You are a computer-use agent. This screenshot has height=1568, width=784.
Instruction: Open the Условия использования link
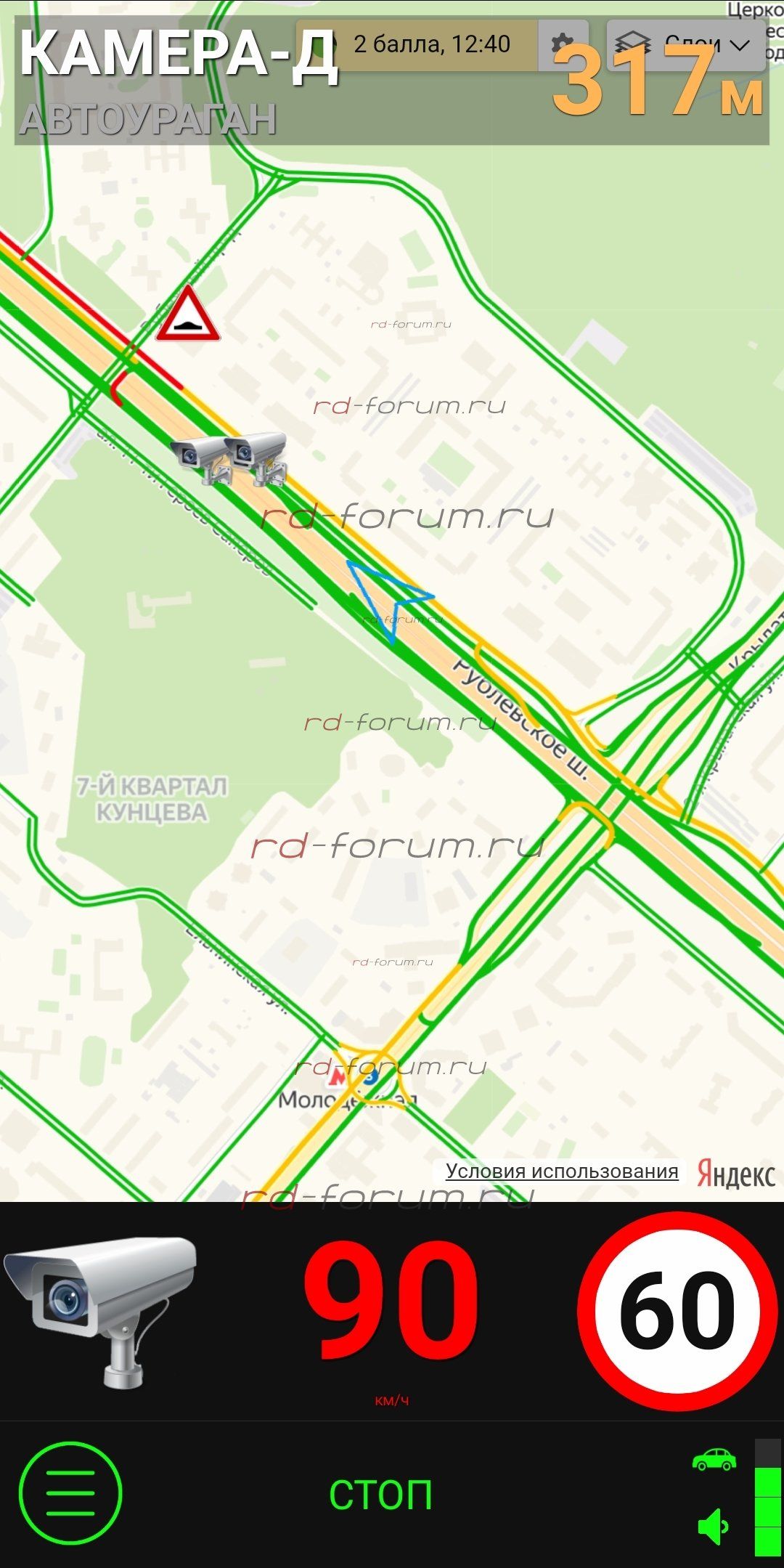[x=561, y=1171]
